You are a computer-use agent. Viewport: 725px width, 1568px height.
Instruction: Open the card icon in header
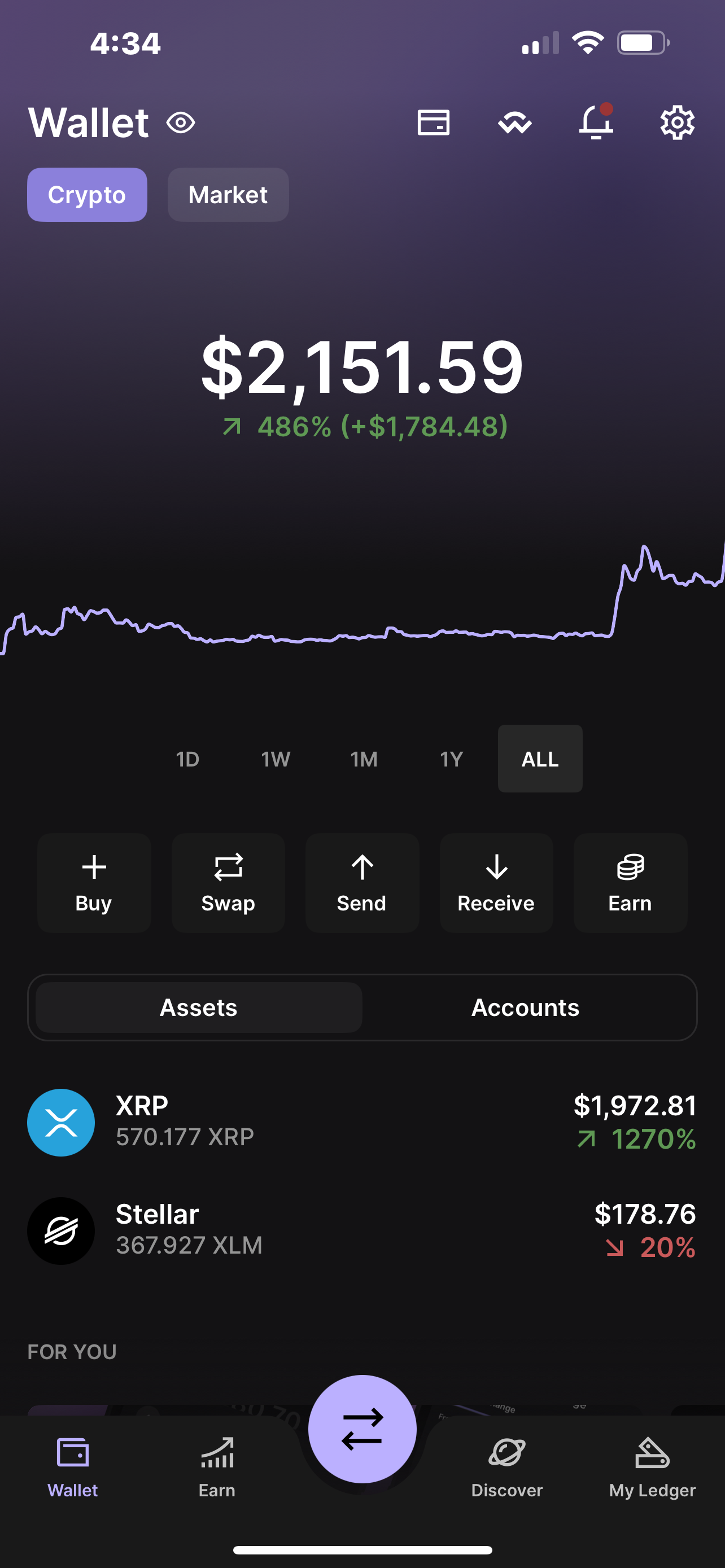[x=434, y=122]
